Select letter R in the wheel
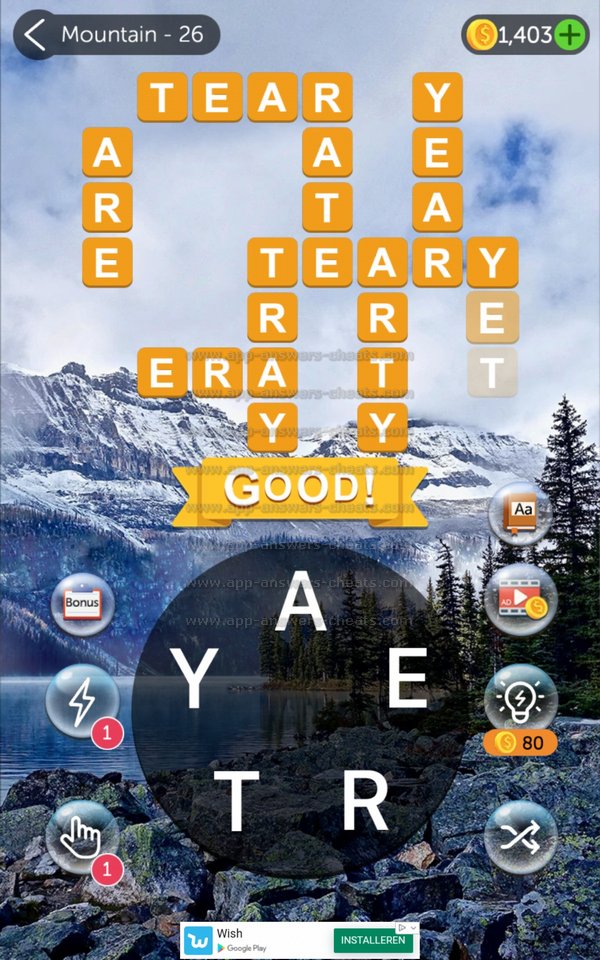Viewport: 600px width, 960px height. tap(365, 803)
